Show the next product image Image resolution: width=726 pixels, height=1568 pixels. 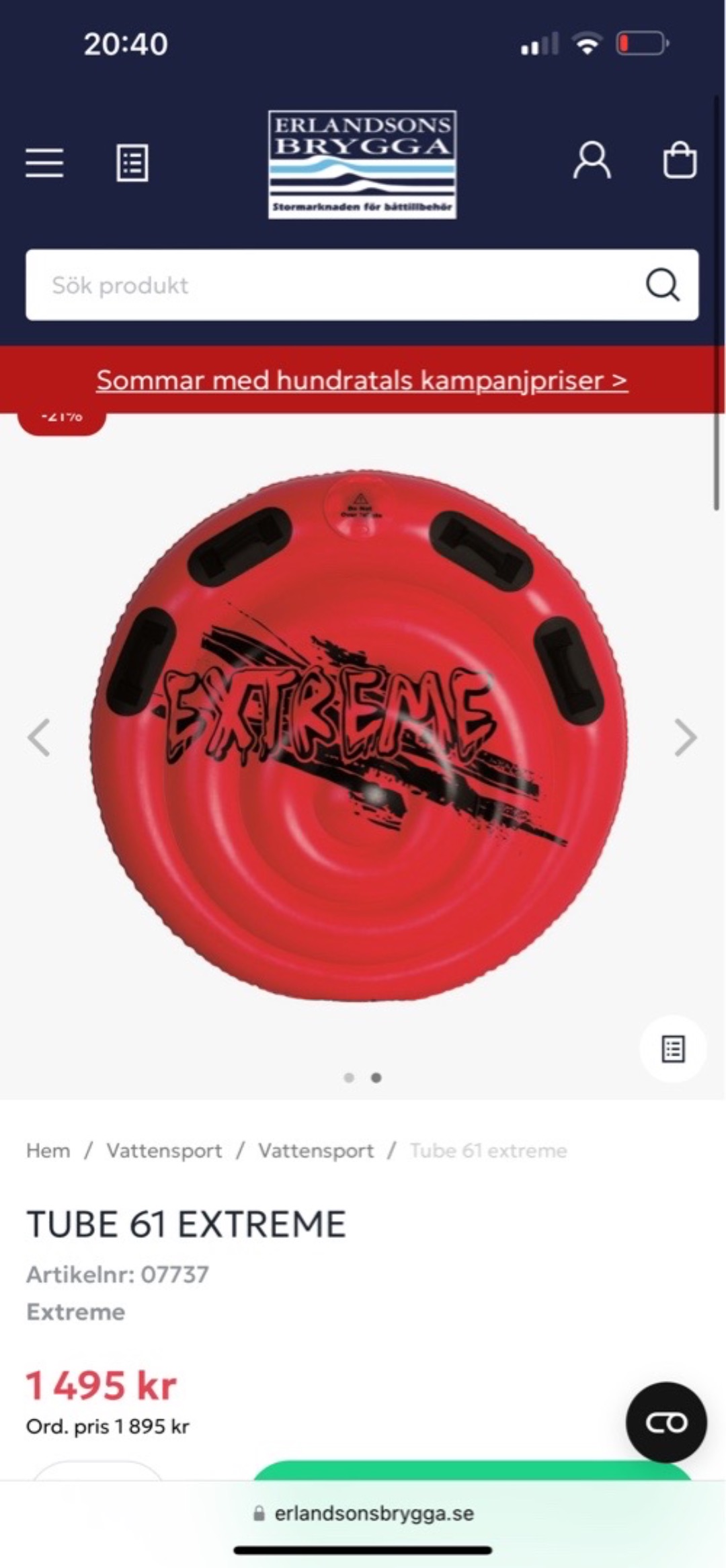tap(685, 738)
